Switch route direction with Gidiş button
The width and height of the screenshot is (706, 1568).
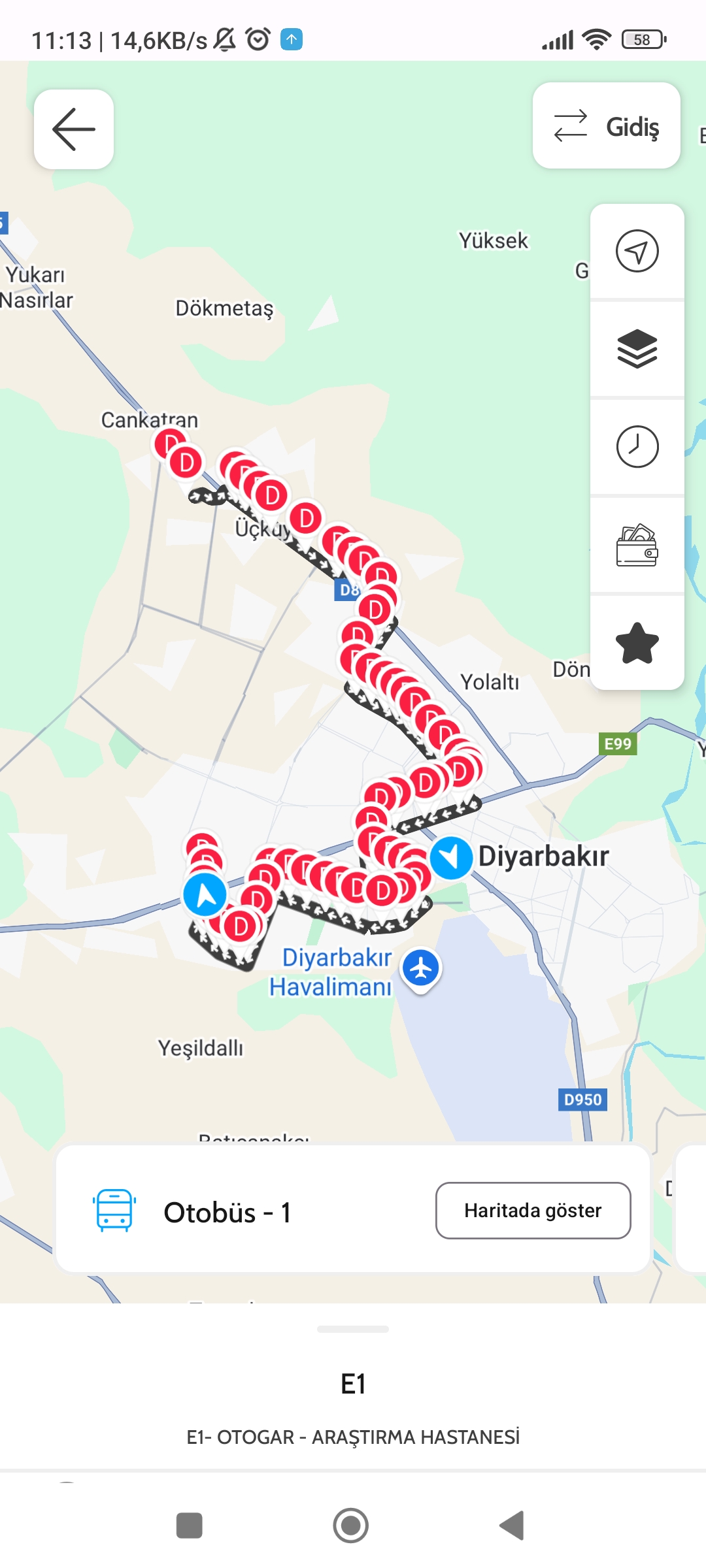coord(607,126)
